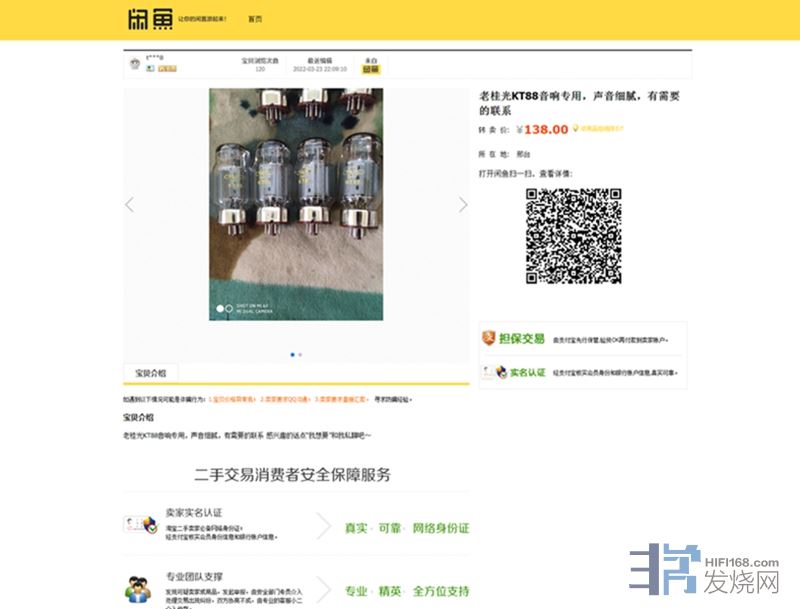Tap the 闲鱼 logo in the header
Viewport: 800px width, 609px height.
click(x=150, y=19)
